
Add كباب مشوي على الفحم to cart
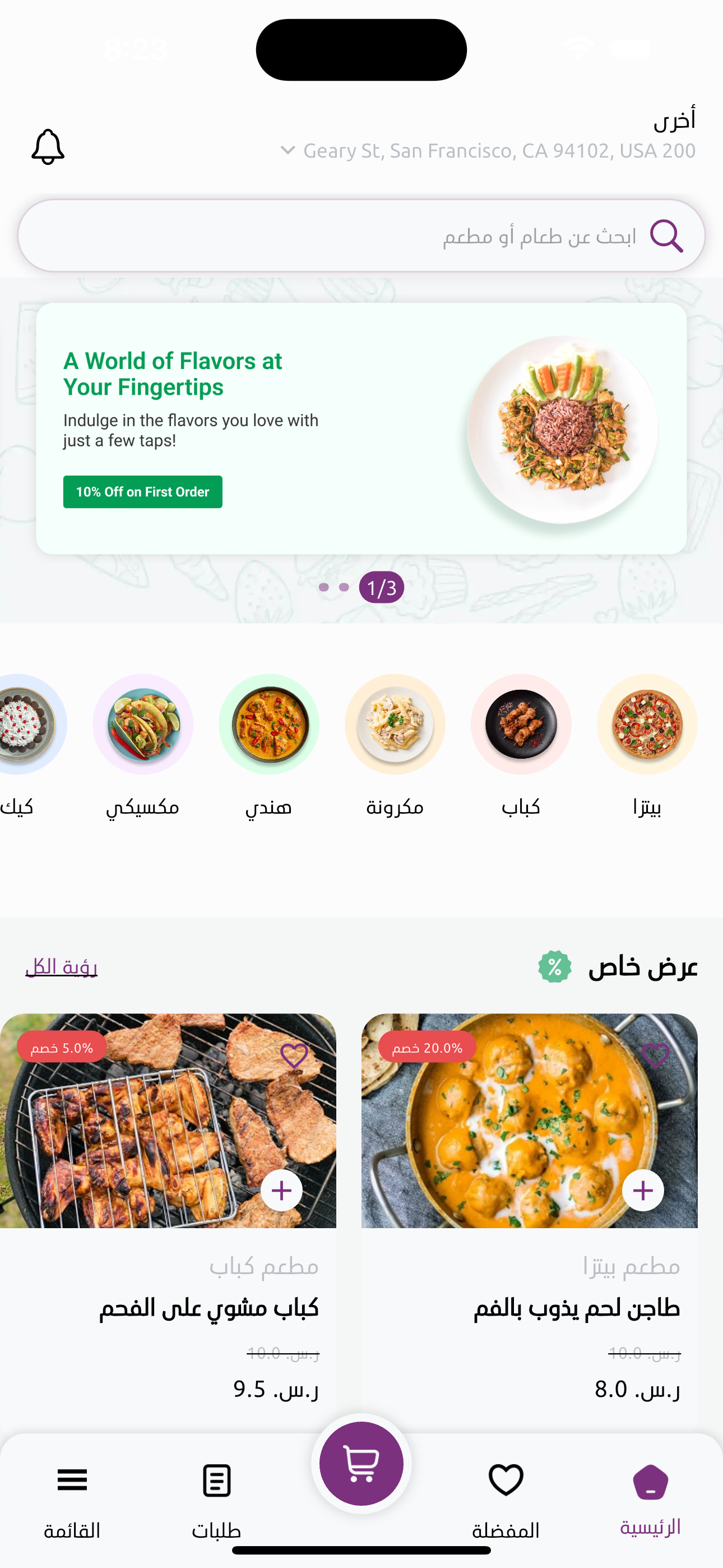(281, 1190)
